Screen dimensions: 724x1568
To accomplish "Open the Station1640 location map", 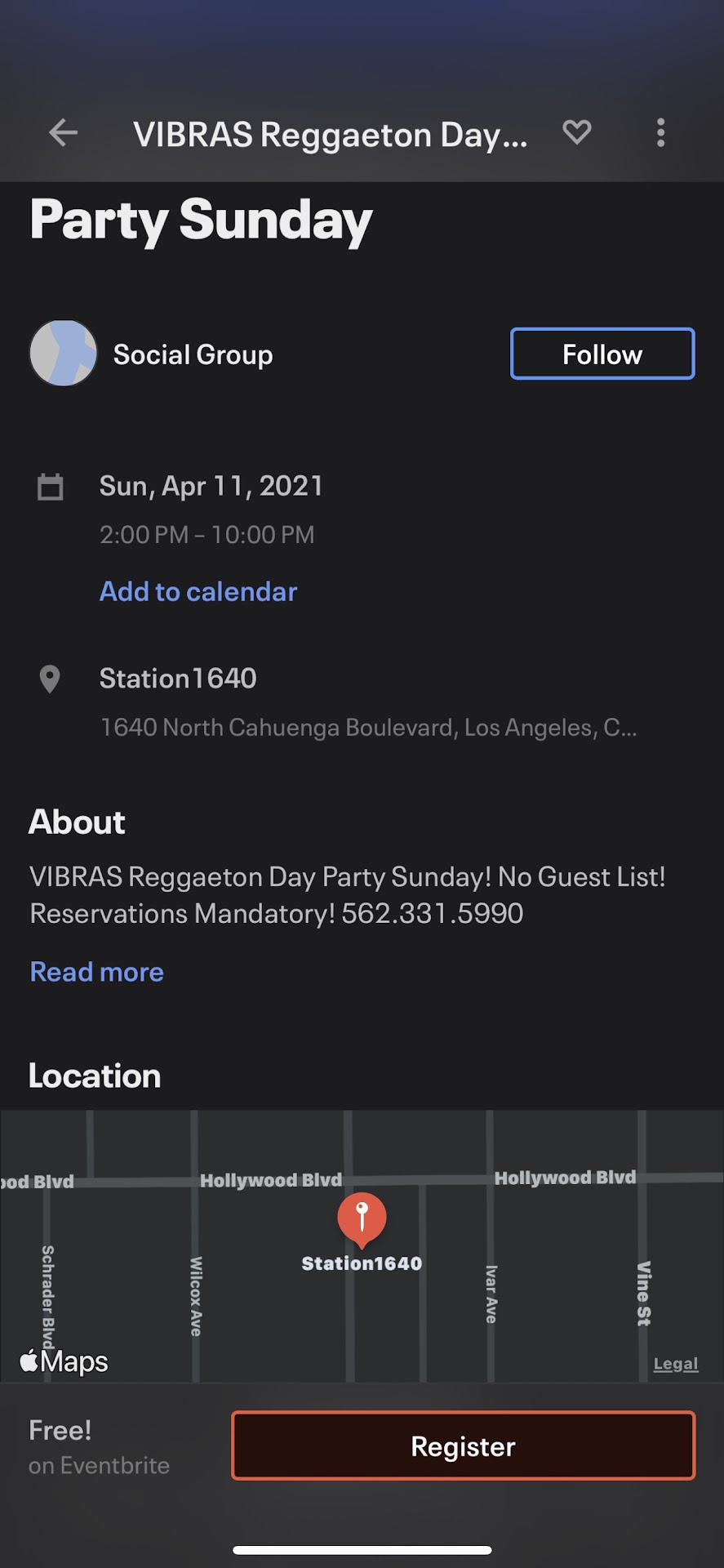I will [362, 1245].
